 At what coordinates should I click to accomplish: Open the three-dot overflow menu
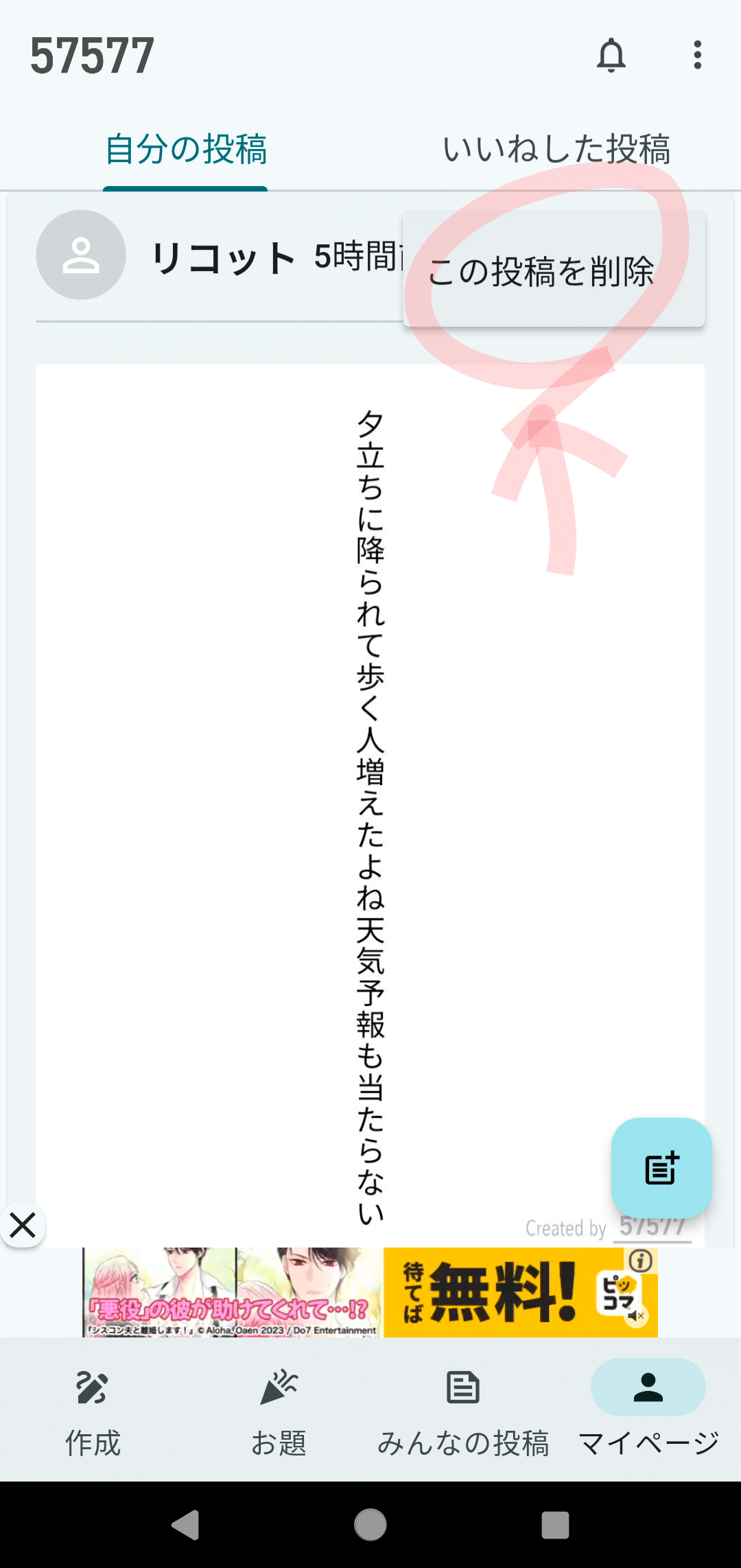click(697, 56)
